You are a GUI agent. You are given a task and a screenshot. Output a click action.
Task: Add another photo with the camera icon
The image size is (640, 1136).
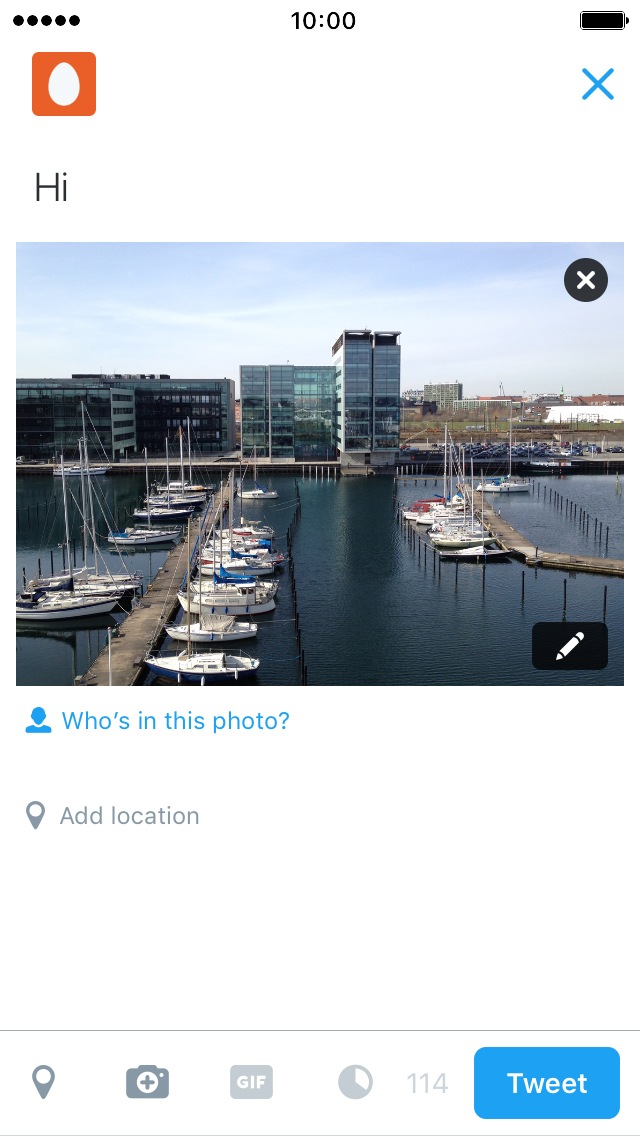[147, 1082]
